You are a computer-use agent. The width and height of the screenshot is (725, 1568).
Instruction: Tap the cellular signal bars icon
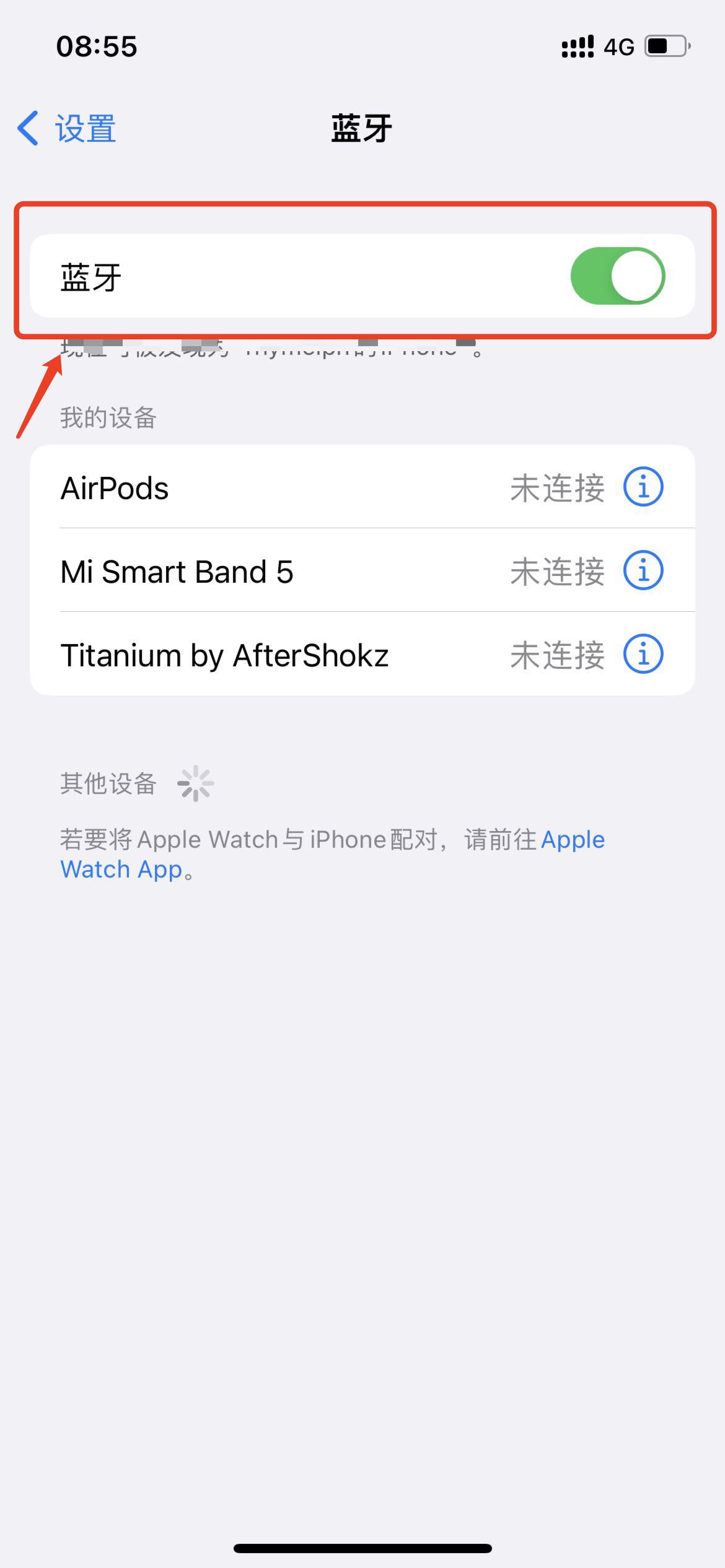(x=576, y=45)
